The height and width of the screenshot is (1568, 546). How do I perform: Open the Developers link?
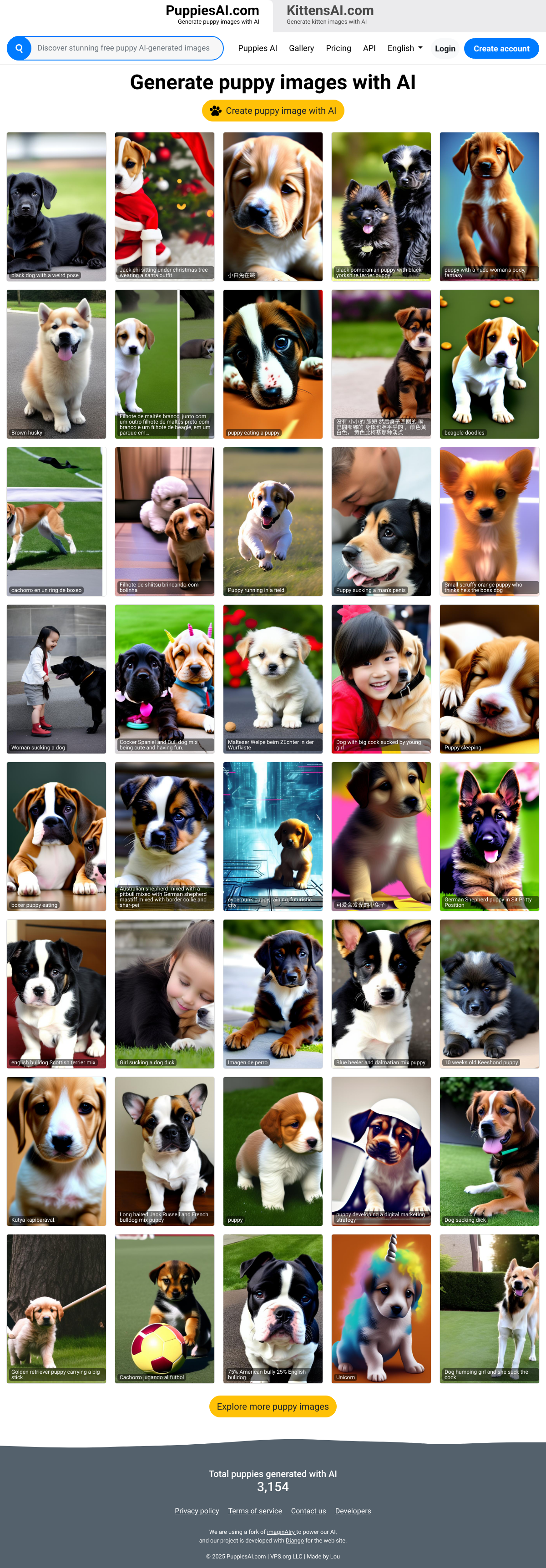point(353,1511)
